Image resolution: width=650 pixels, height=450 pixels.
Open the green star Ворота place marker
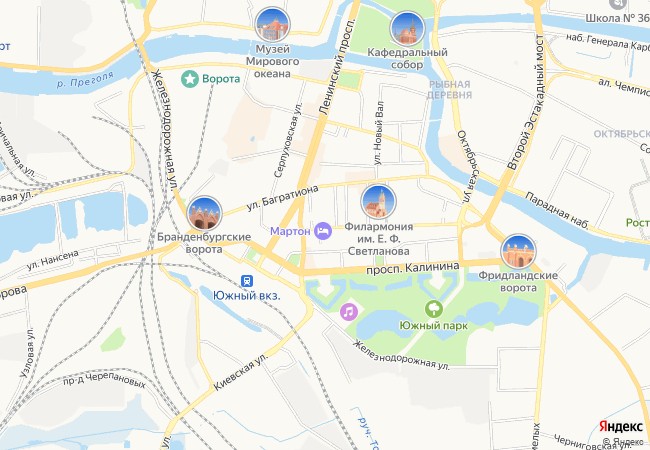click(x=188, y=77)
